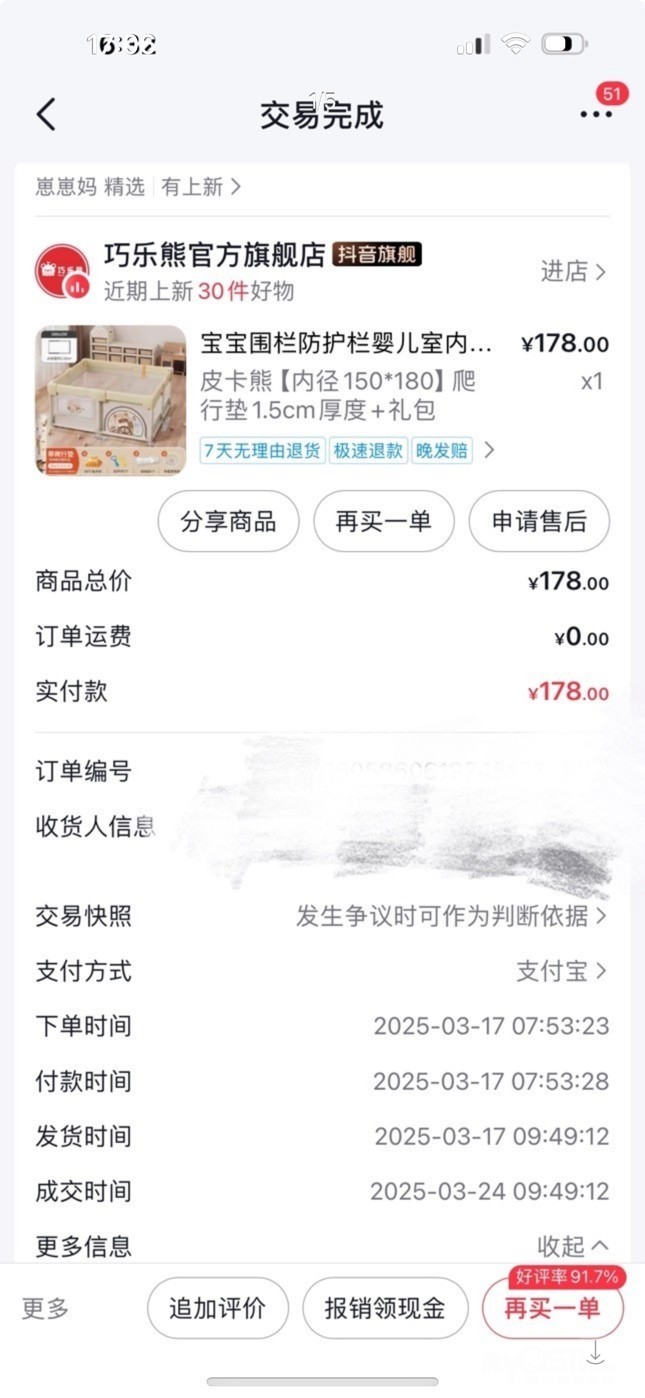Enter the store via 进店
This screenshot has width=645, height=1398.
[573, 271]
